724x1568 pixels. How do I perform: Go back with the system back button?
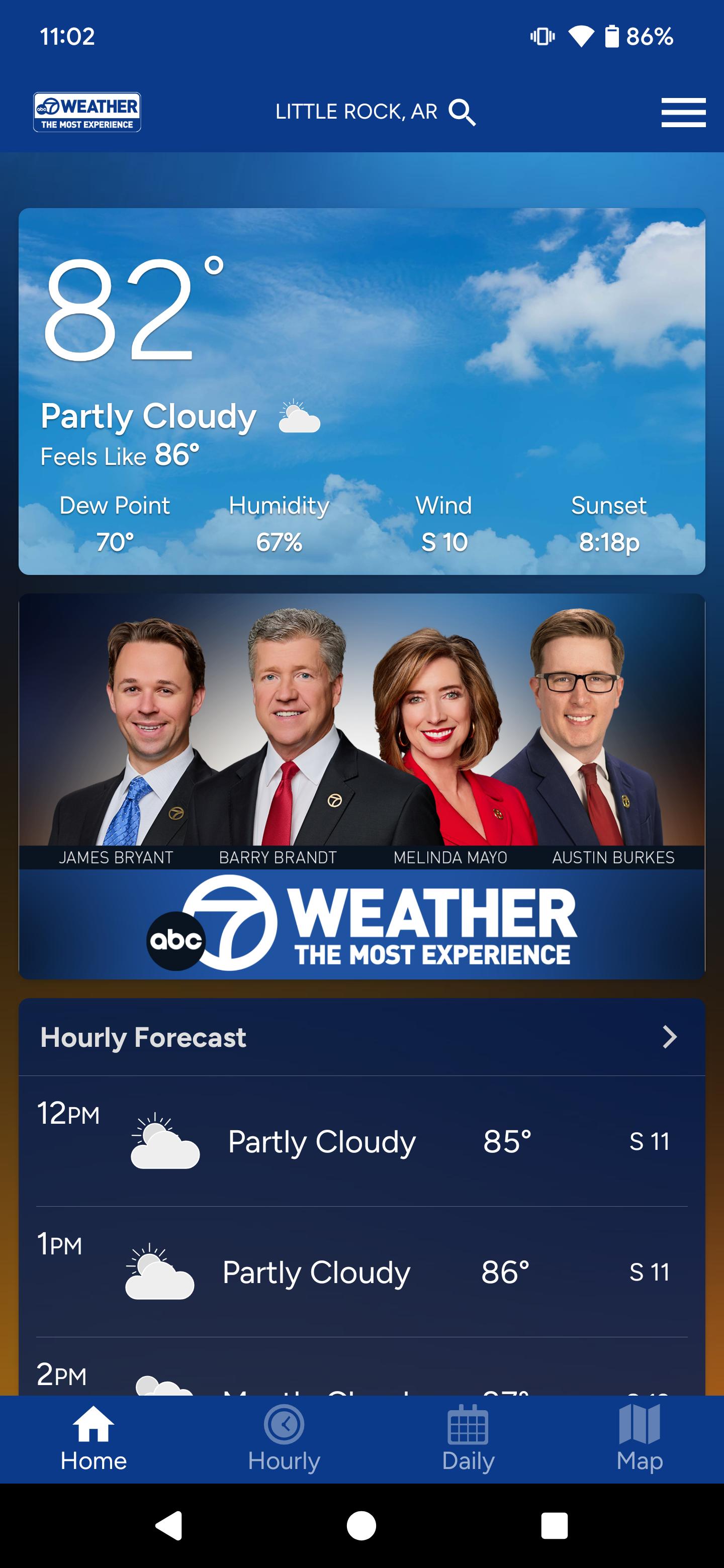[168, 1525]
